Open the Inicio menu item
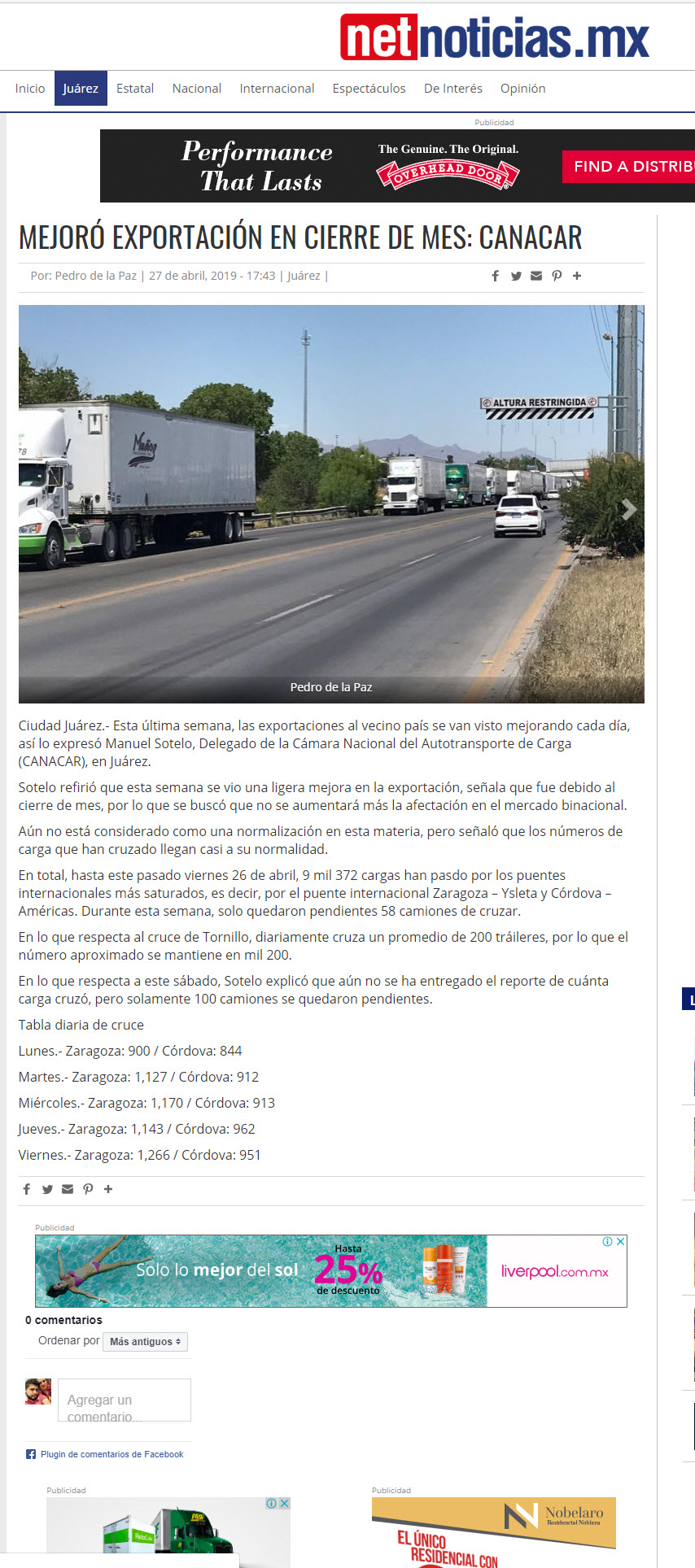 click(30, 89)
